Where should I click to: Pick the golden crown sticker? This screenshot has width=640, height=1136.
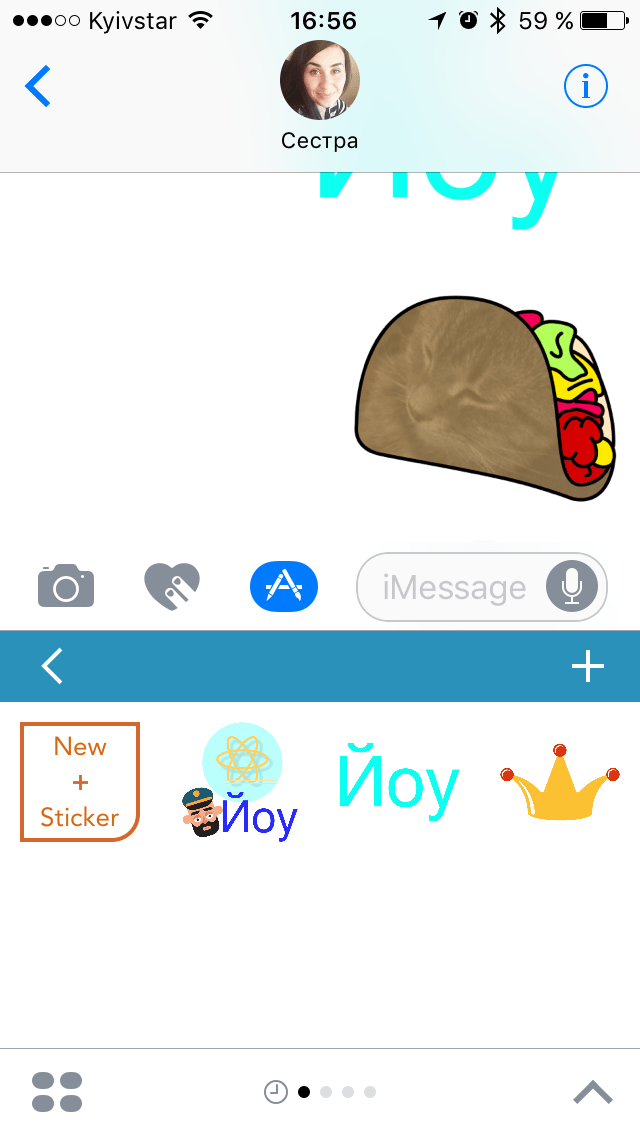559,784
